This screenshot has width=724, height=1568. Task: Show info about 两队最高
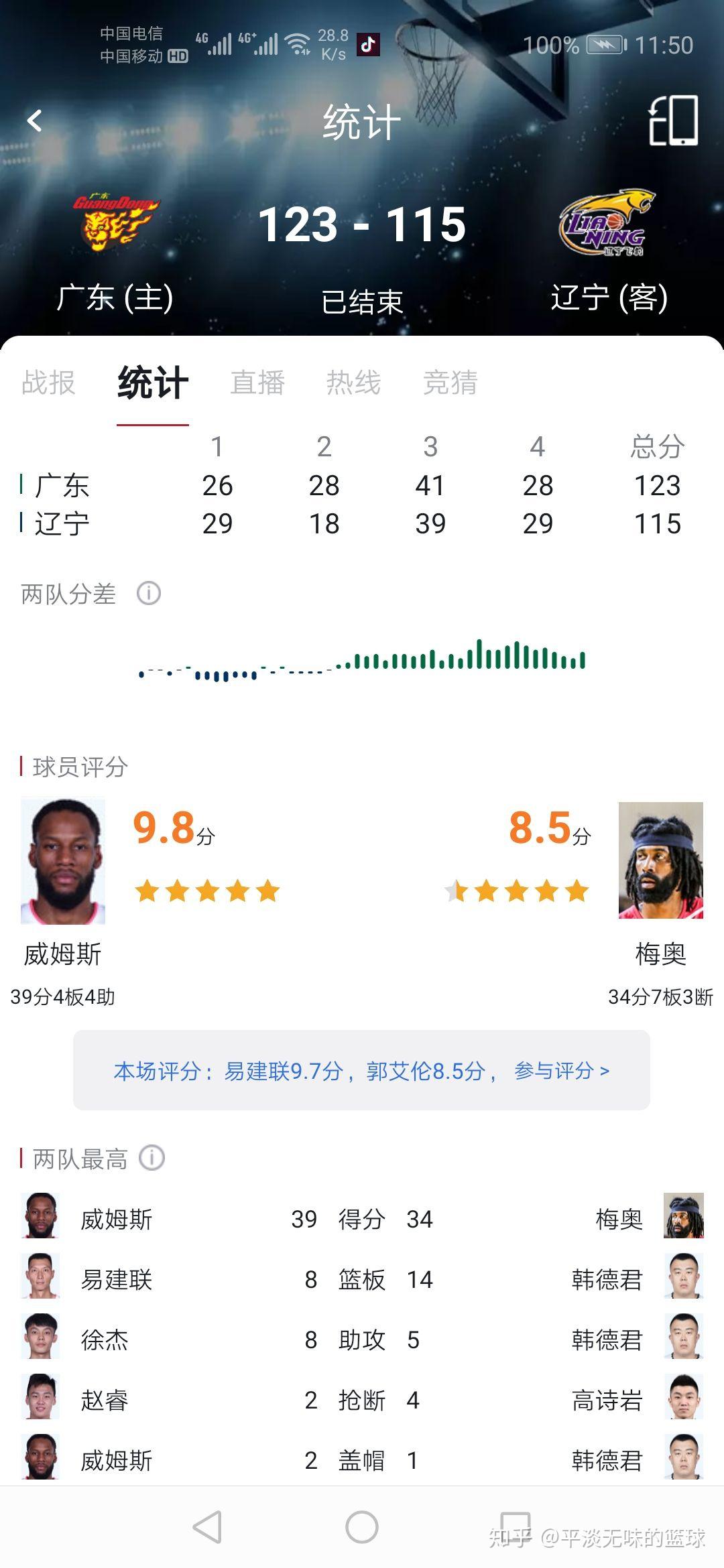click(152, 1157)
